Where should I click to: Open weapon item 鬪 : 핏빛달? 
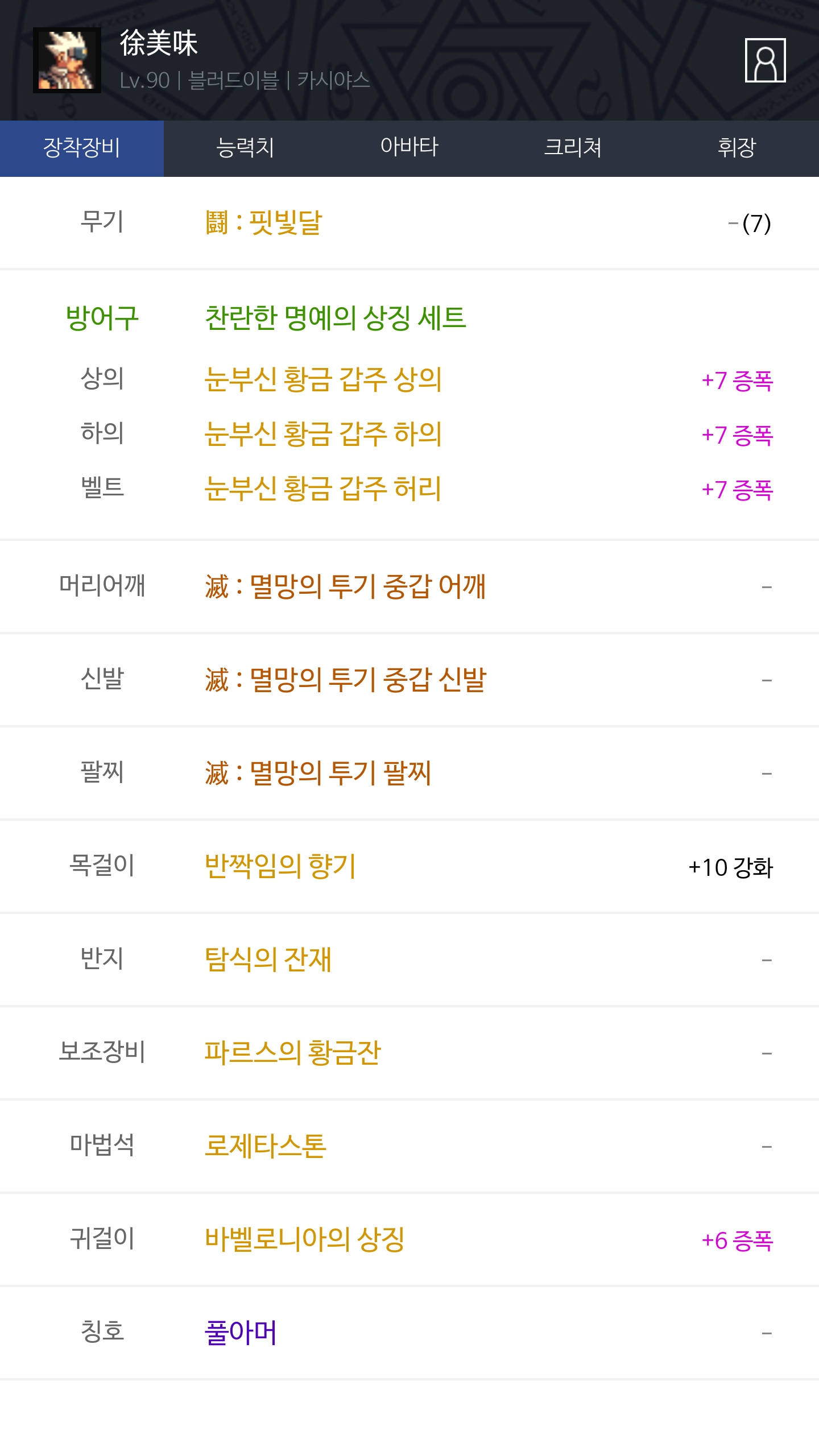pyautogui.click(x=263, y=223)
